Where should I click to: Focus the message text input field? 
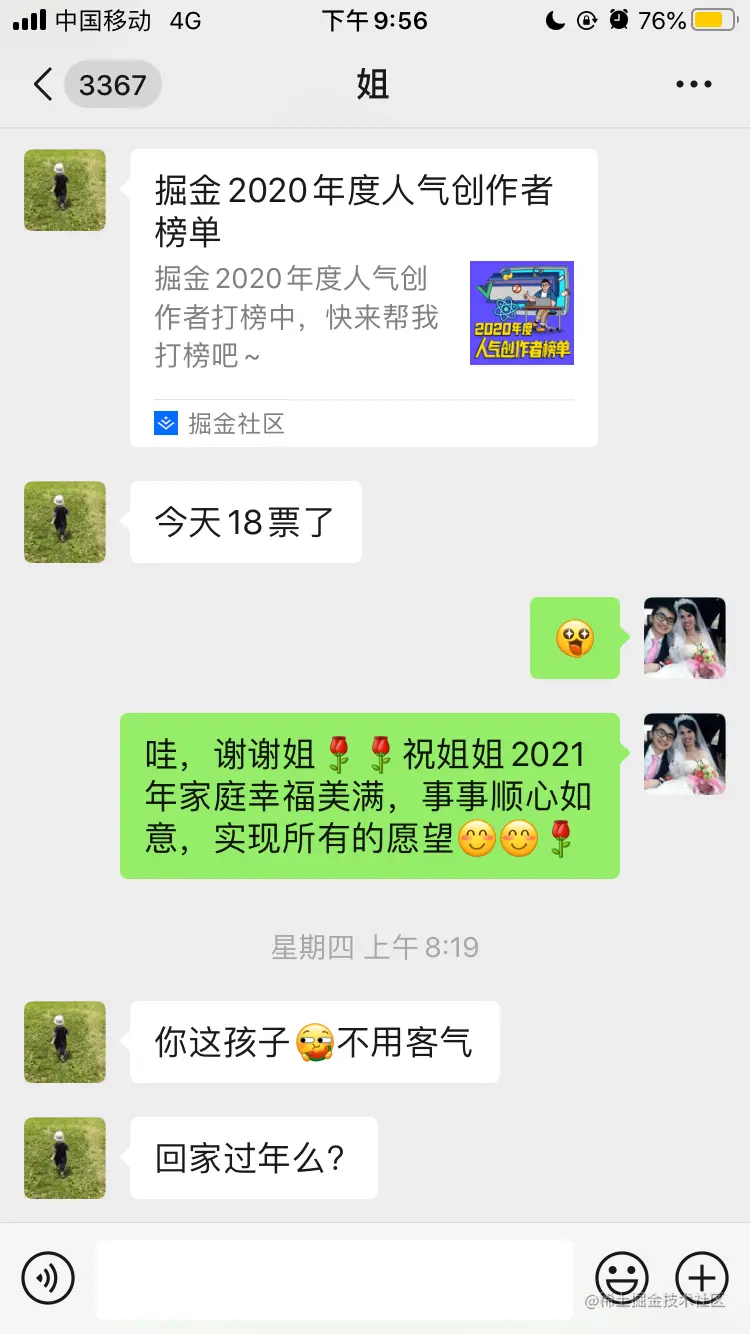[x=334, y=1278]
